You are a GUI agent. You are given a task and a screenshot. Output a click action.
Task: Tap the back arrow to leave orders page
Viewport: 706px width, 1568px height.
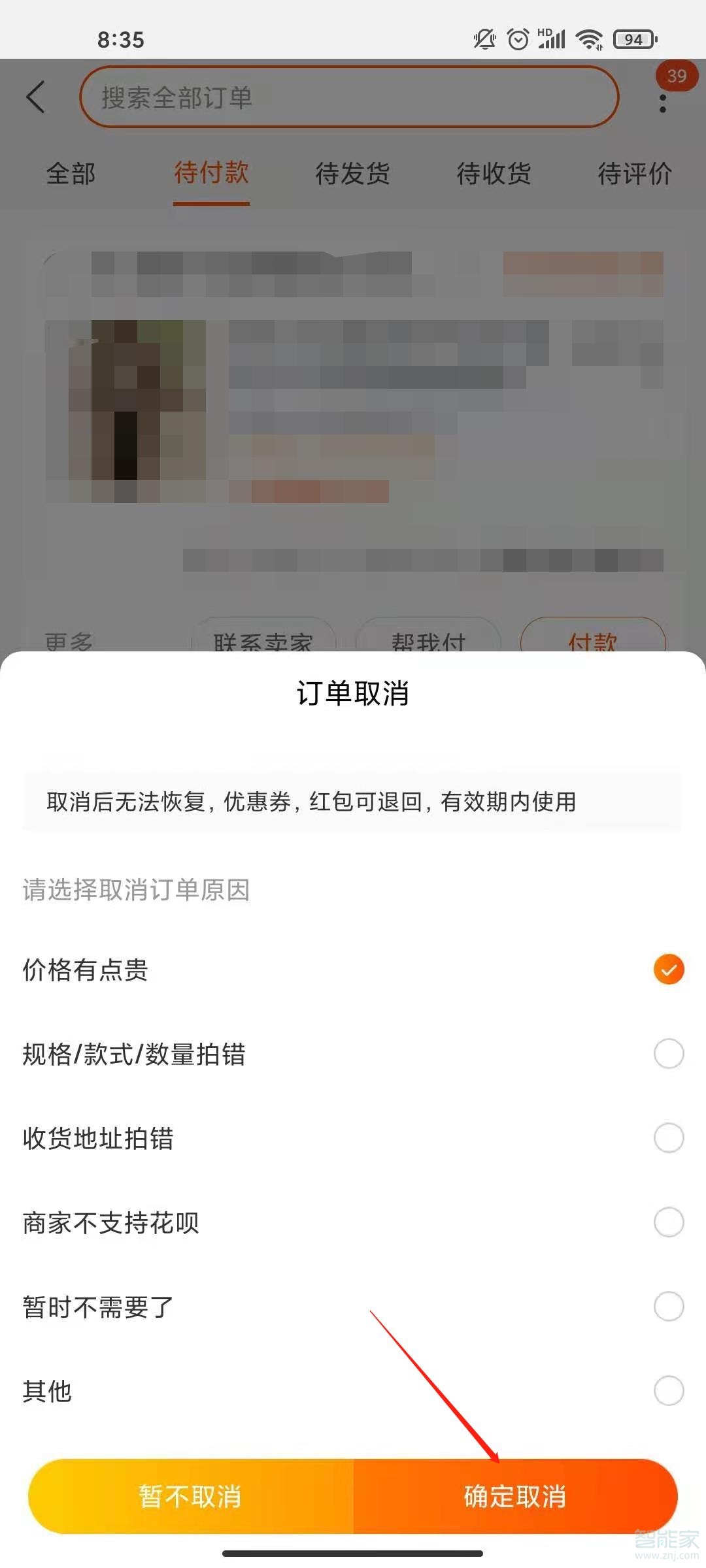pos(35,98)
